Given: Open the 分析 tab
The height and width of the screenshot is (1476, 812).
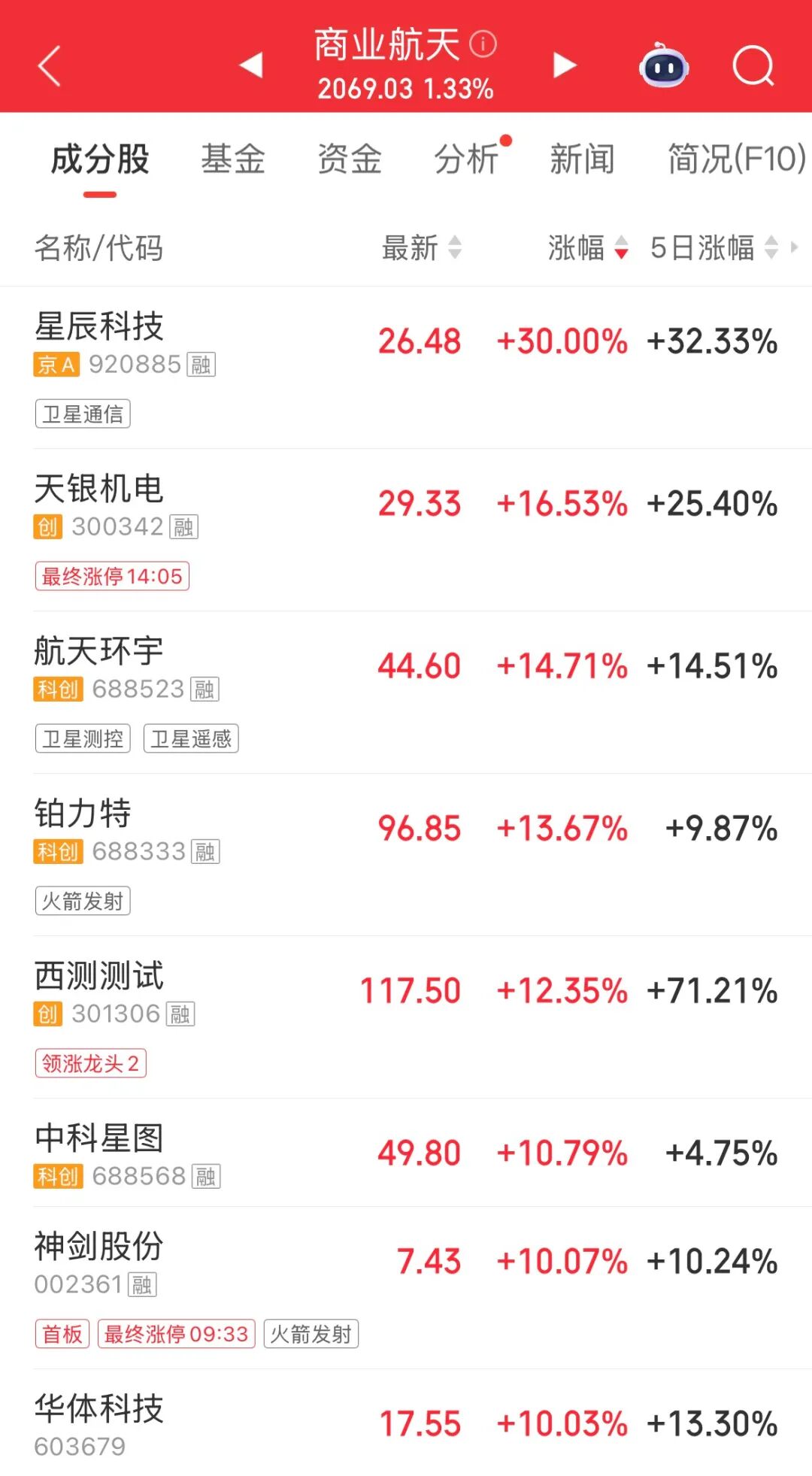Looking at the screenshot, I should (x=467, y=159).
